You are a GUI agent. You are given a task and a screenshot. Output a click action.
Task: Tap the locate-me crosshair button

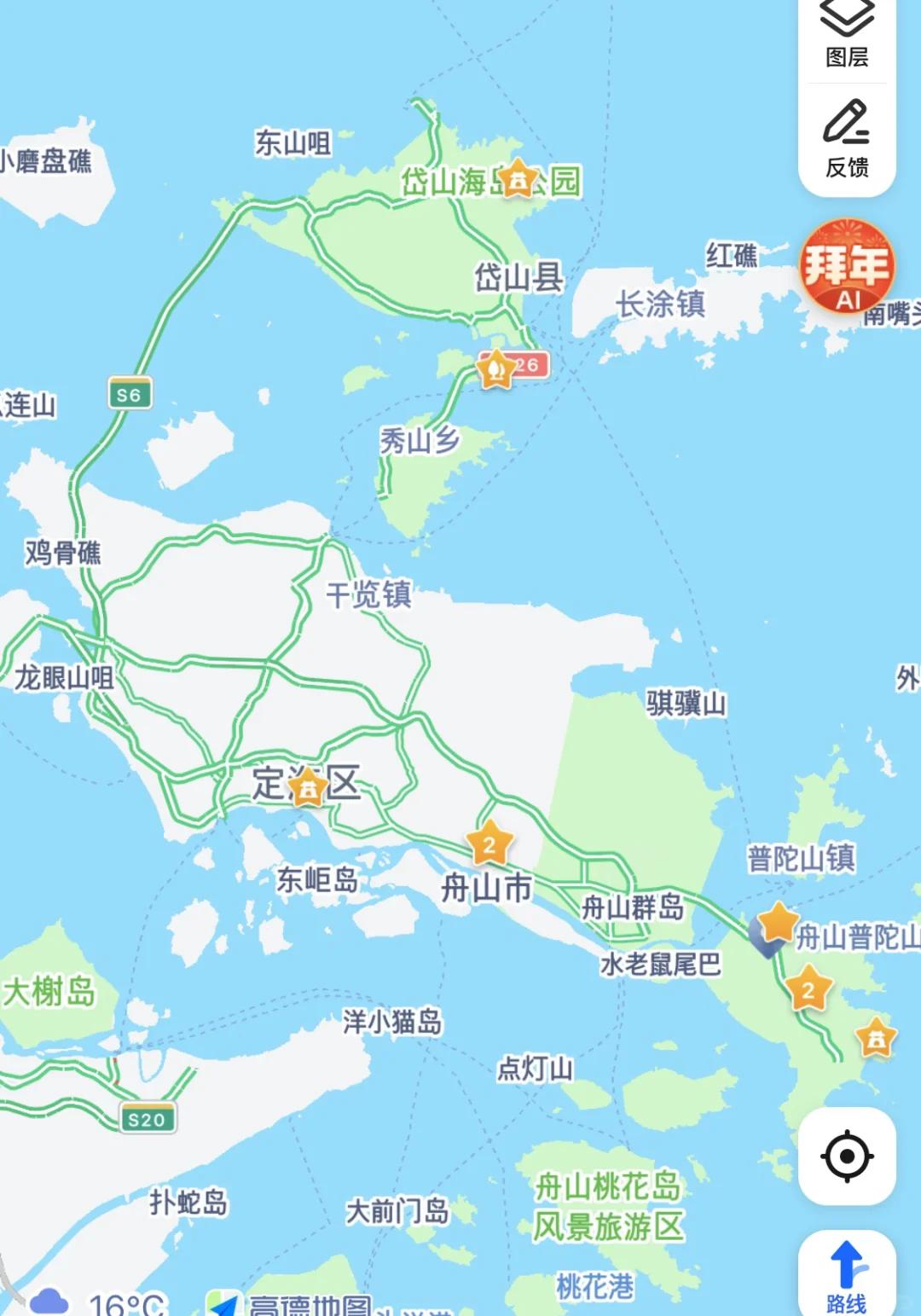point(846,1155)
